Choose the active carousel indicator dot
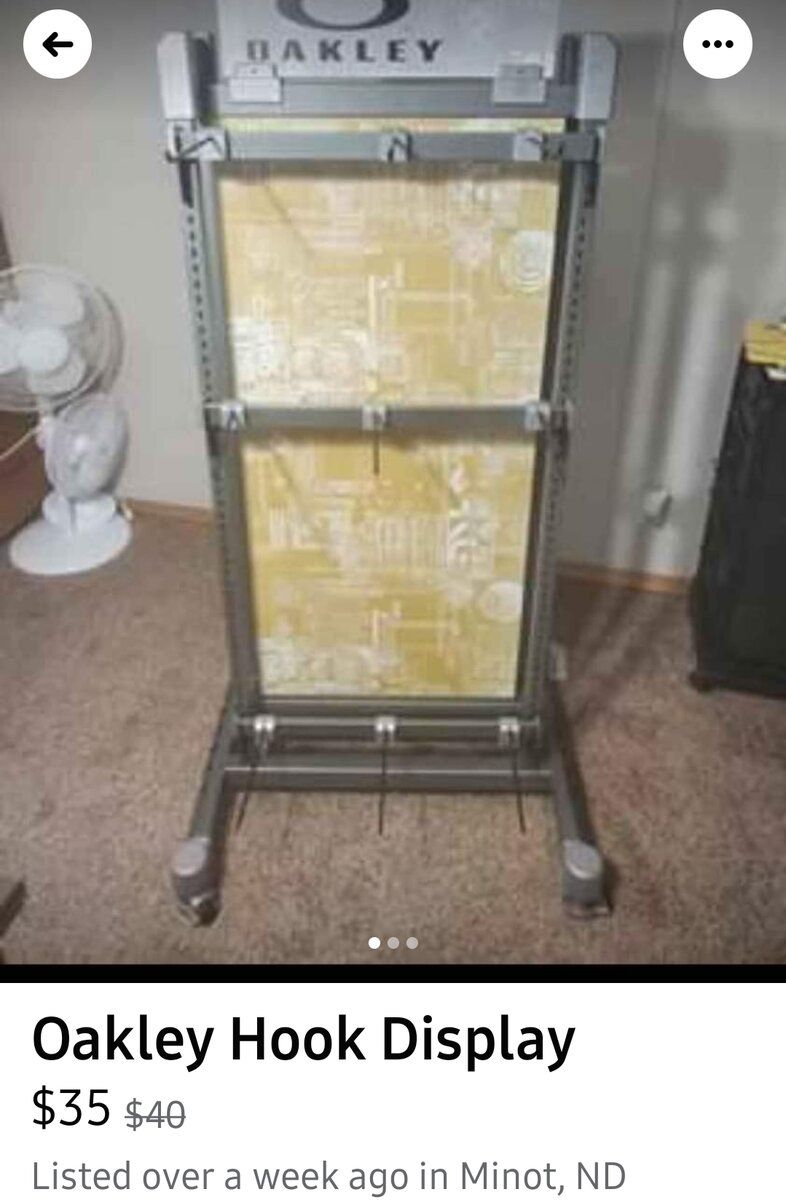Image resolution: width=786 pixels, height=1200 pixels. (373, 942)
